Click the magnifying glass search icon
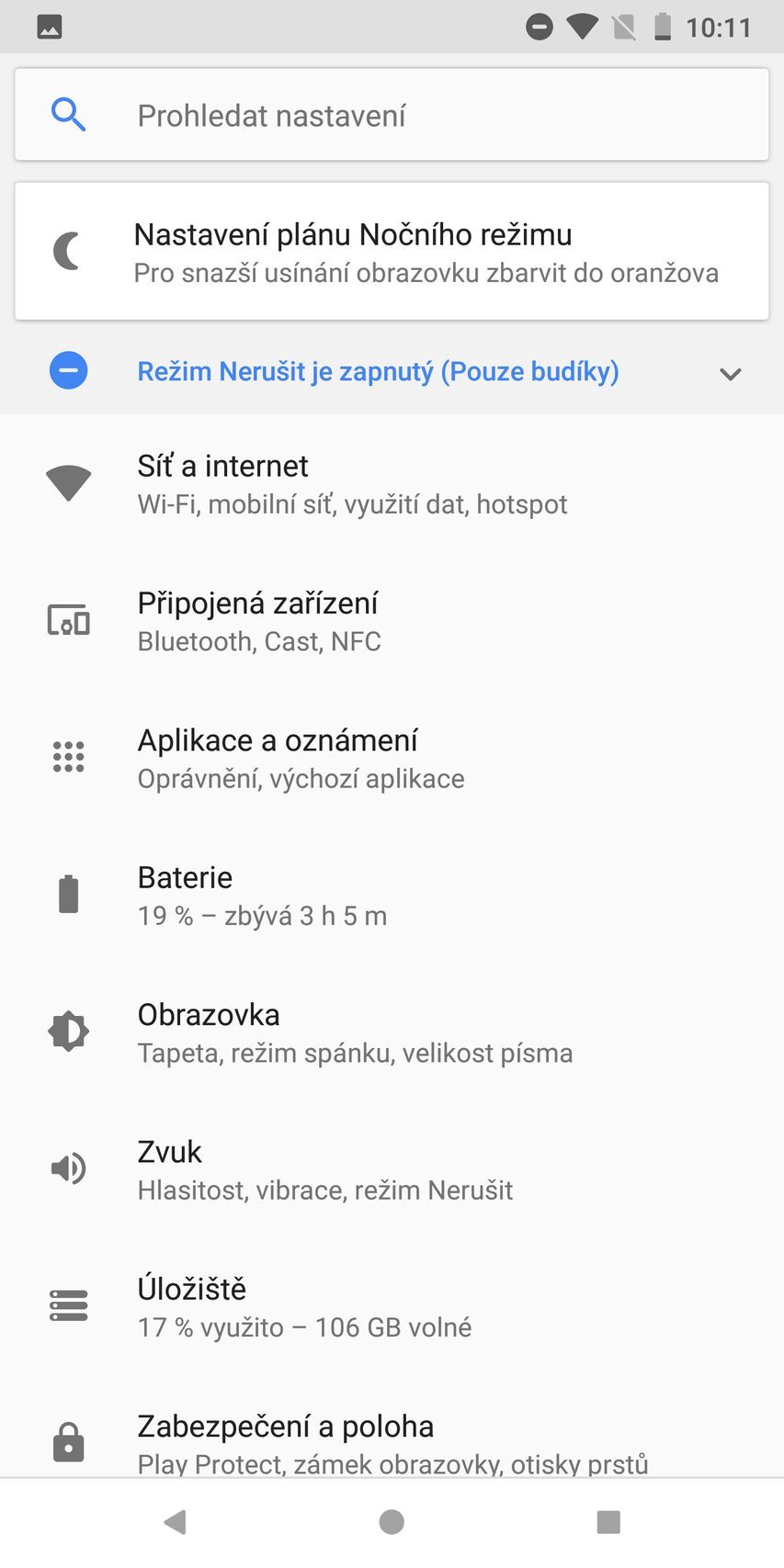This screenshot has height=1568, width=784. (68, 115)
